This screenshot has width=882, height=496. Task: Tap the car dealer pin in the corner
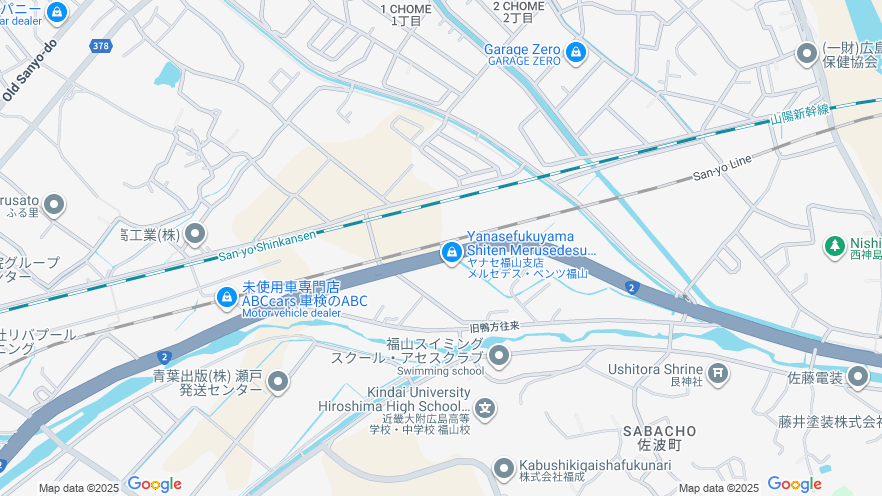tap(57, 12)
